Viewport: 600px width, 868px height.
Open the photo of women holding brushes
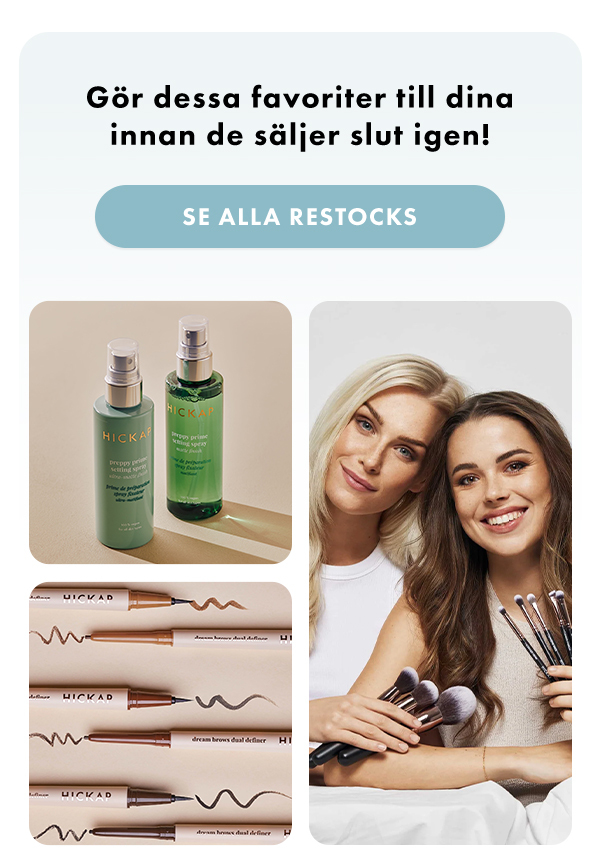tap(440, 572)
